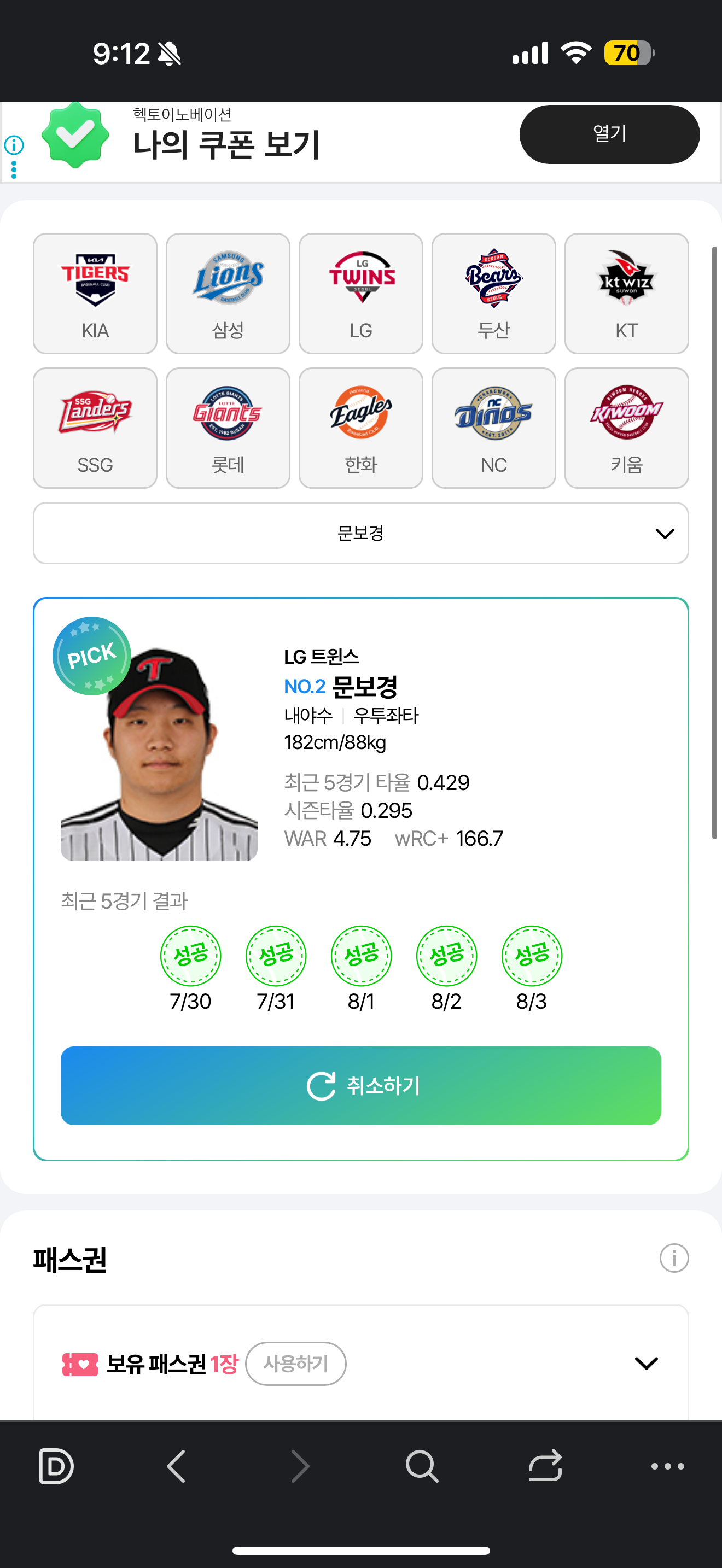Screen dimensions: 722x1568
Task: Open the browser's more options menu
Action: click(668, 1466)
